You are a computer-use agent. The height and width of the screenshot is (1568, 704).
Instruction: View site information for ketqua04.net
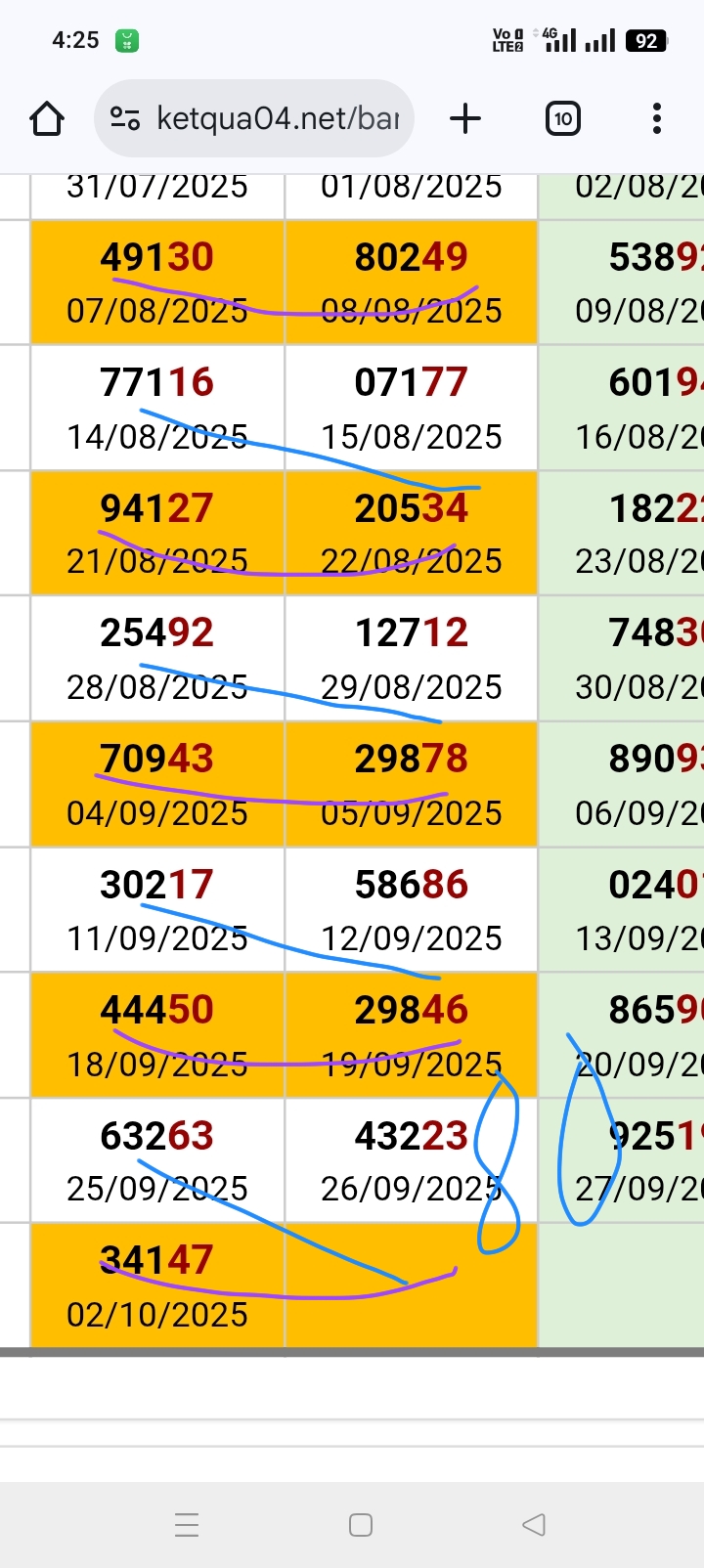tap(124, 119)
